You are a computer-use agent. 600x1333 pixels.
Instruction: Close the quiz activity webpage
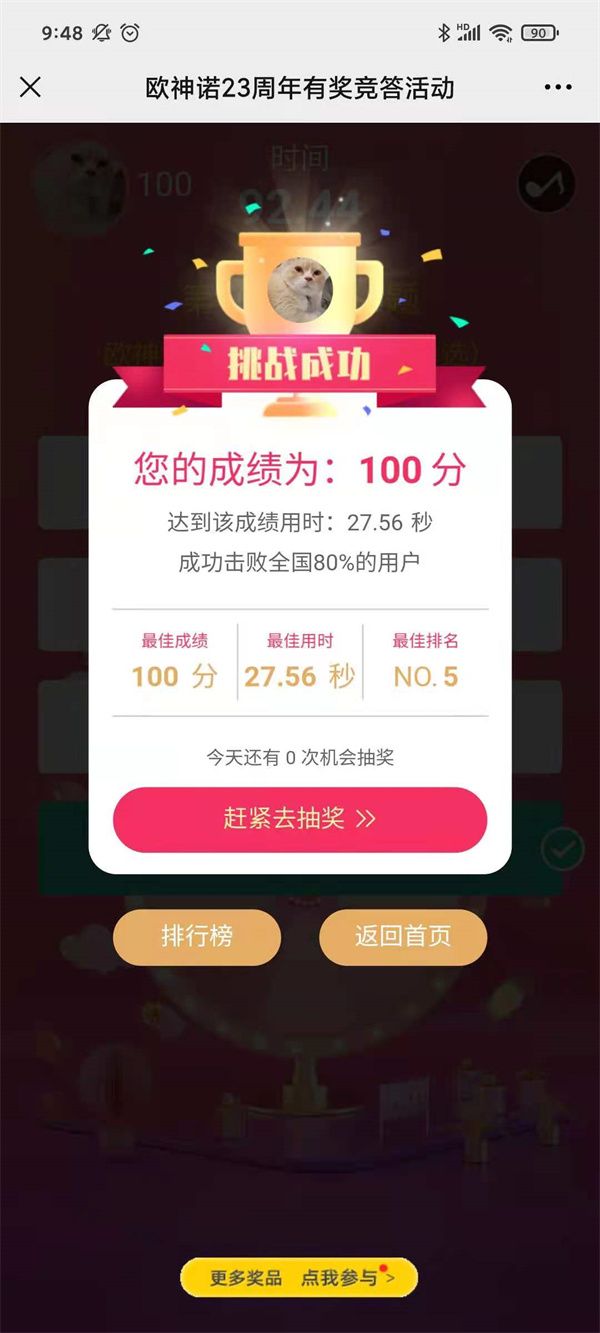(30, 87)
